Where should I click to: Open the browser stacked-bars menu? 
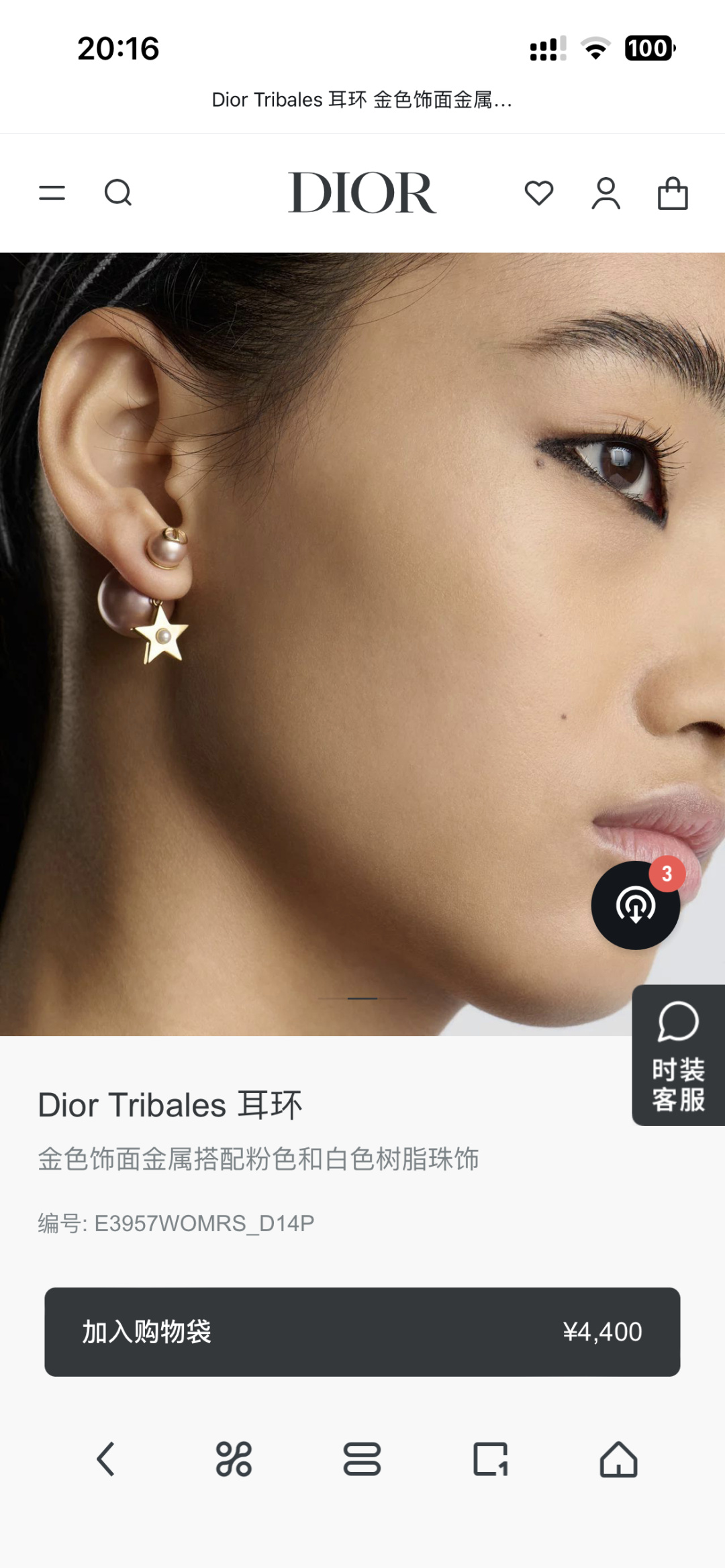pos(362,1459)
